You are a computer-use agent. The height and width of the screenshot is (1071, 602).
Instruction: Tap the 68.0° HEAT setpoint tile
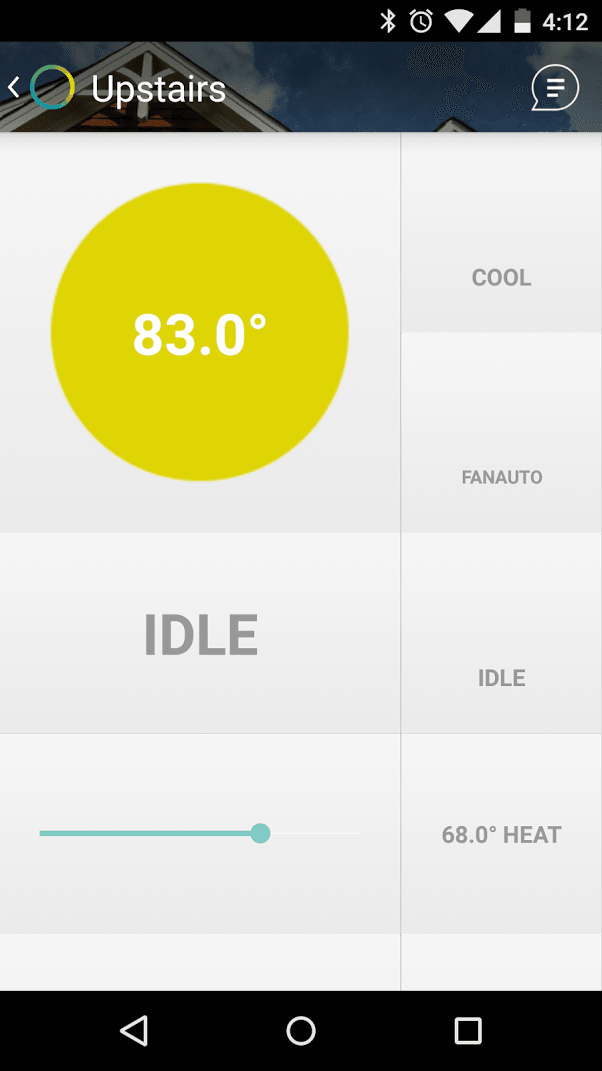click(x=501, y=834)
